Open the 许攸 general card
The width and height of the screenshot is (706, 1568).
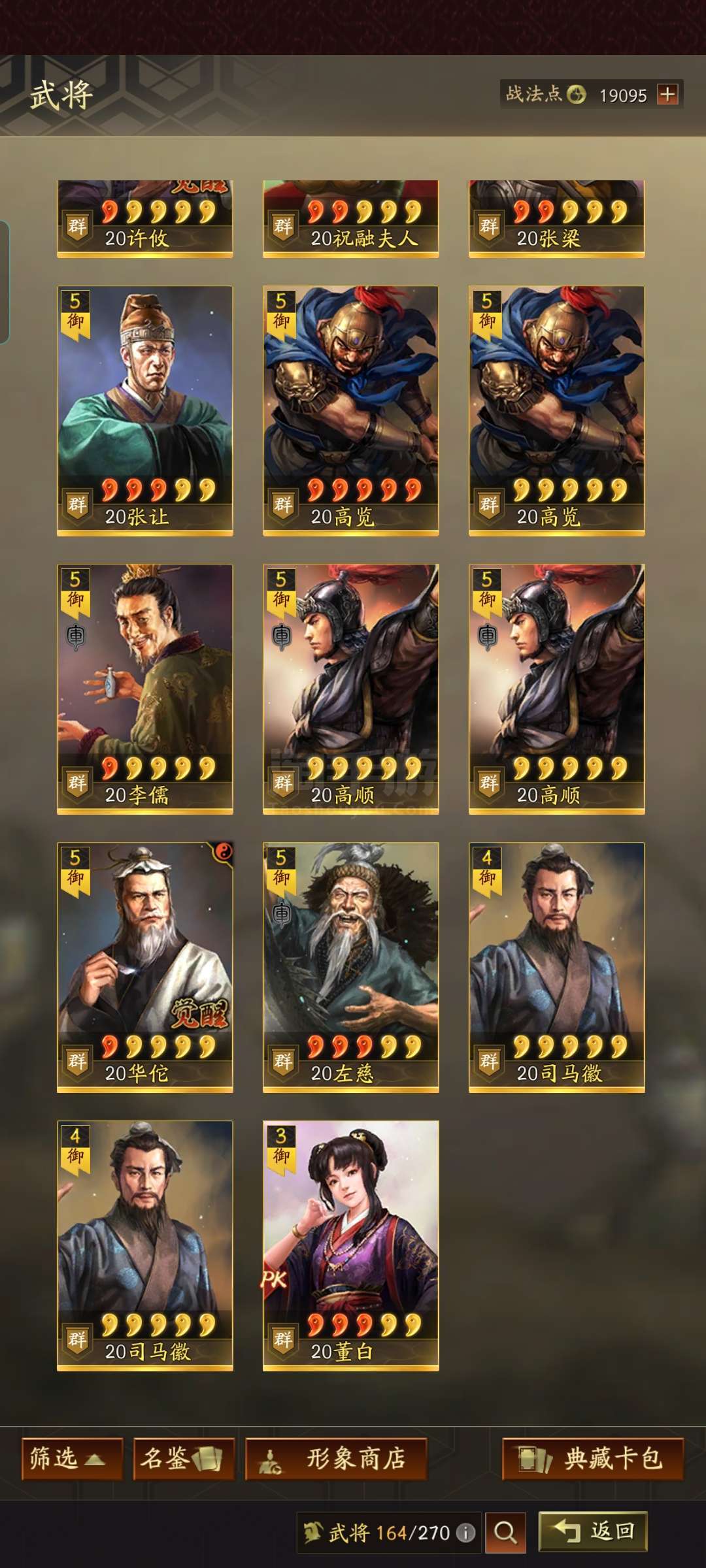(x=145, y=219)
